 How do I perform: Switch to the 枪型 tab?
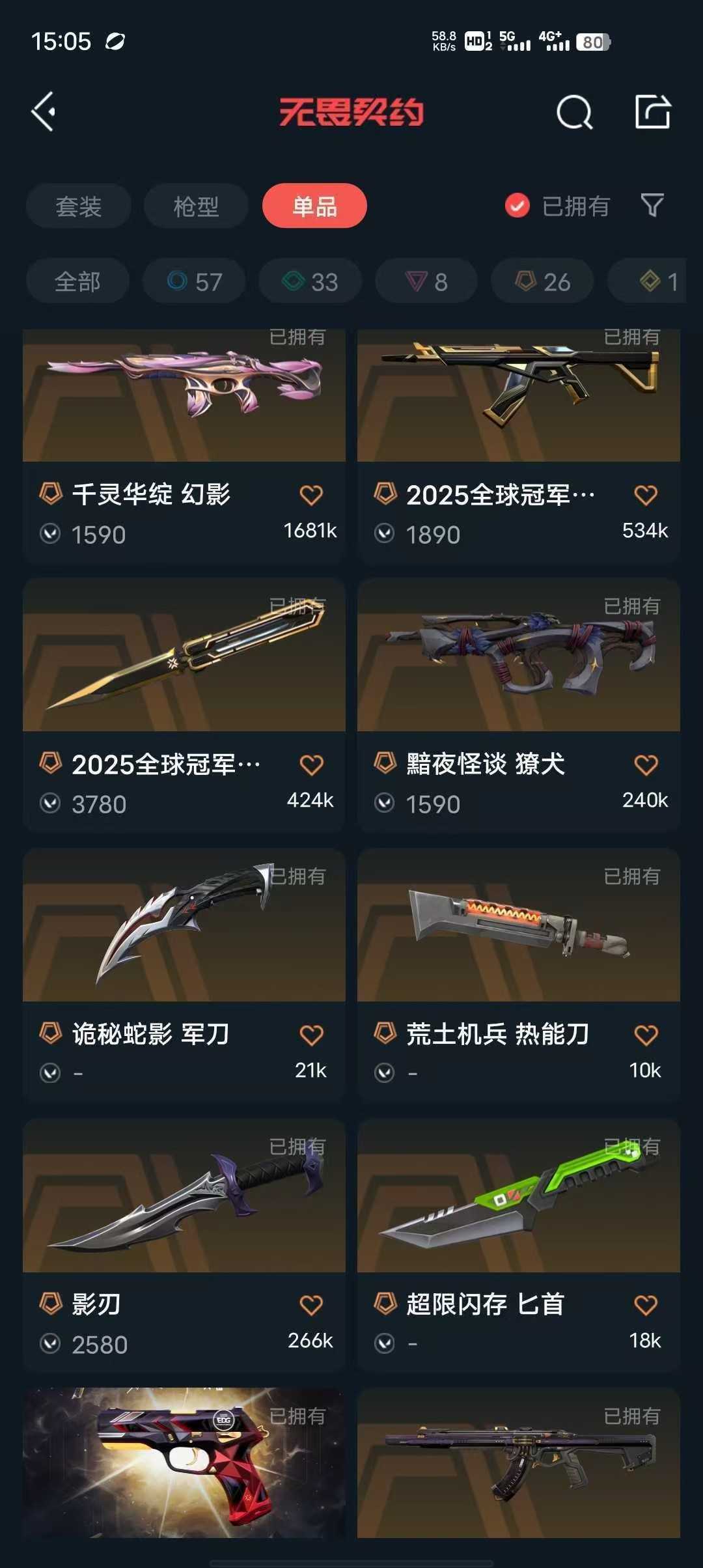point(196,206)
